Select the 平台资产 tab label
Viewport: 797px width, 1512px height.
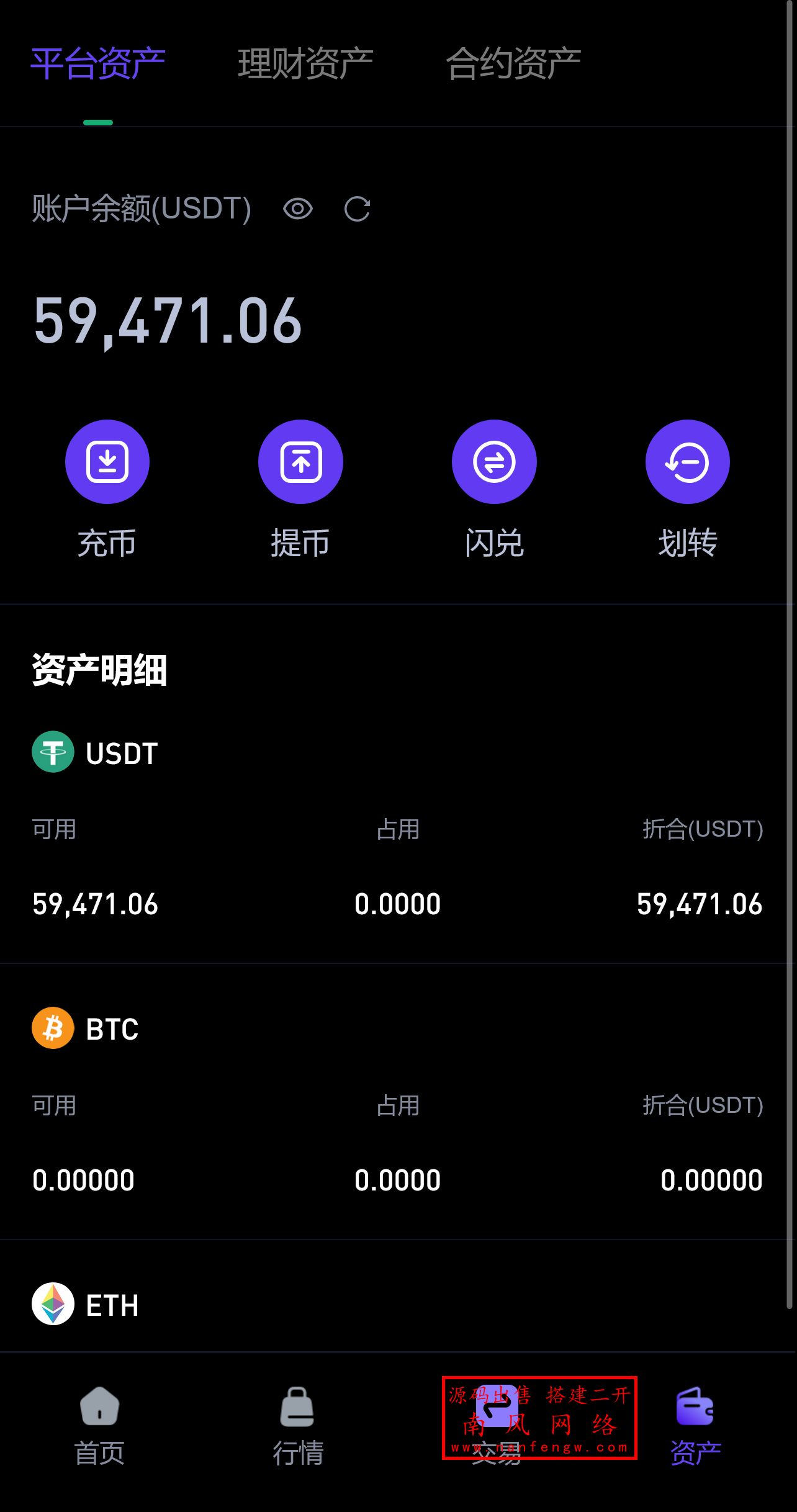pos(98,60)
